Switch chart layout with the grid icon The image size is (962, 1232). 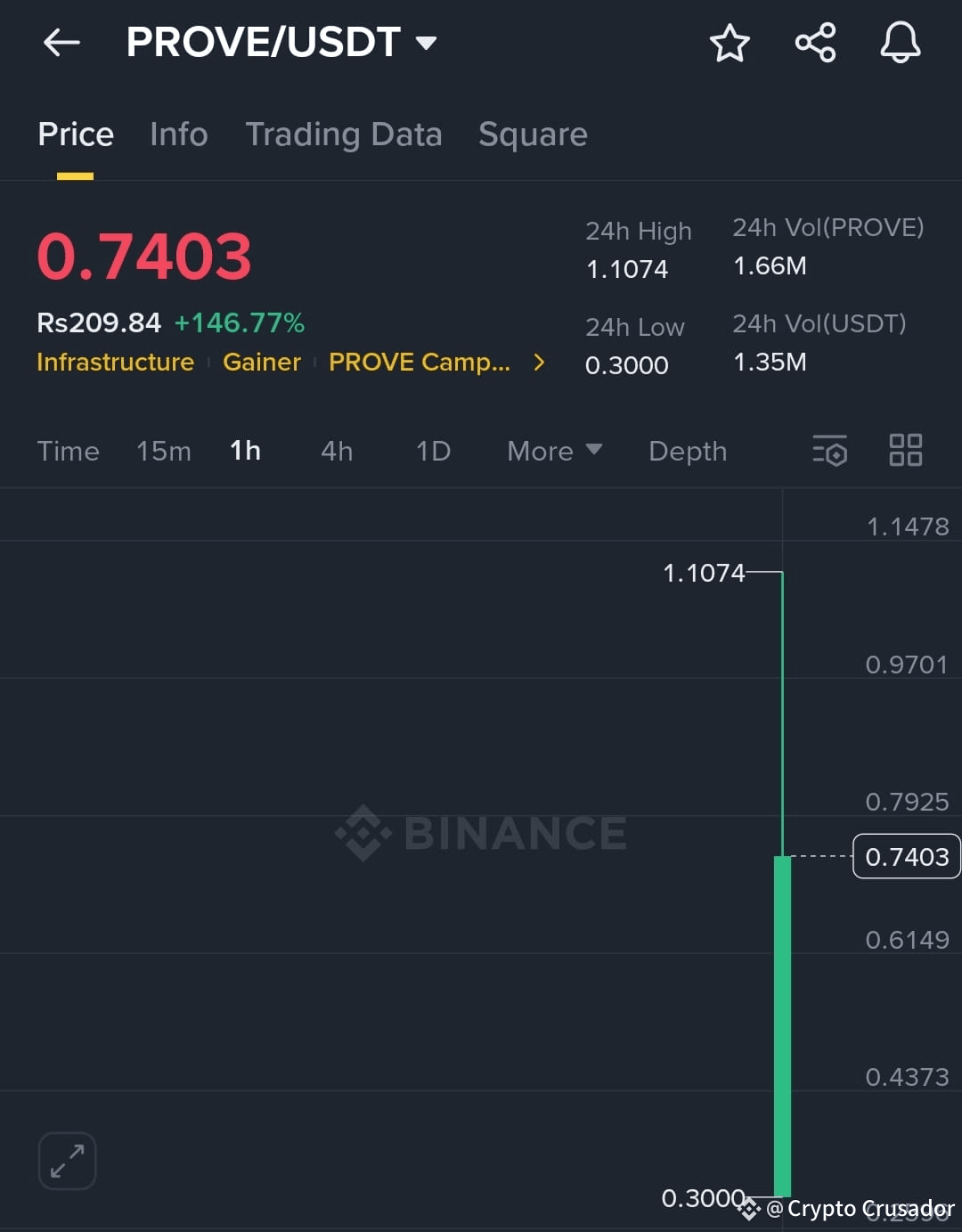(906, 451)
